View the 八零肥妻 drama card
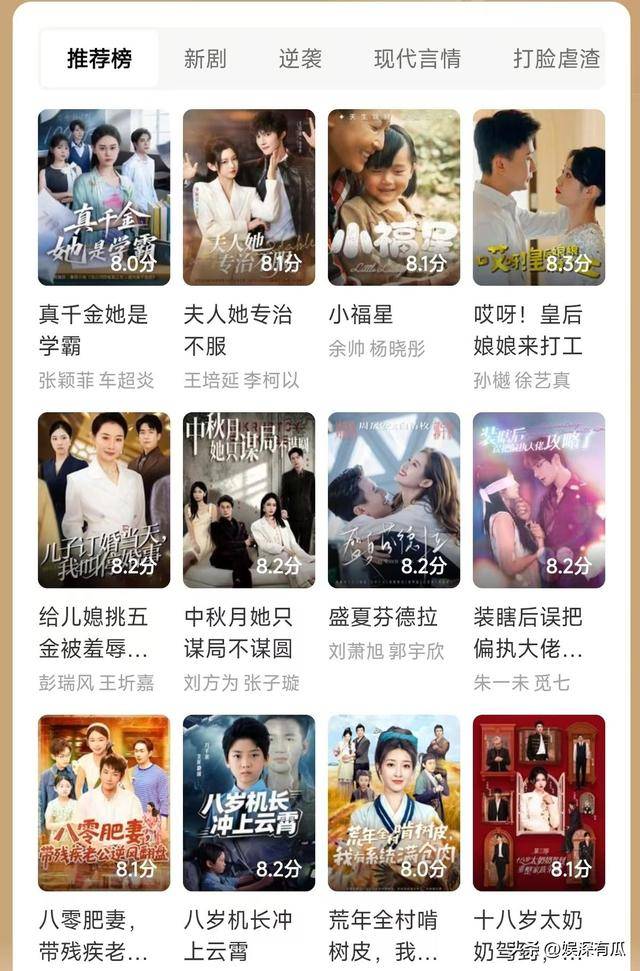 (104, 803)
